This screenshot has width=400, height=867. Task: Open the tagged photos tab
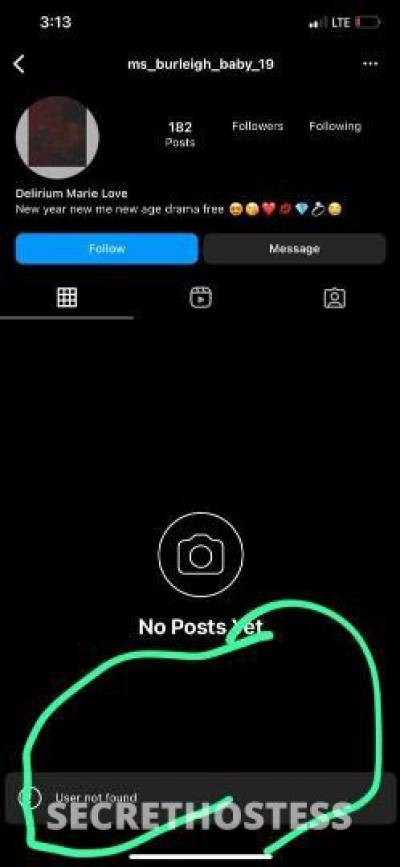point(334,298)
